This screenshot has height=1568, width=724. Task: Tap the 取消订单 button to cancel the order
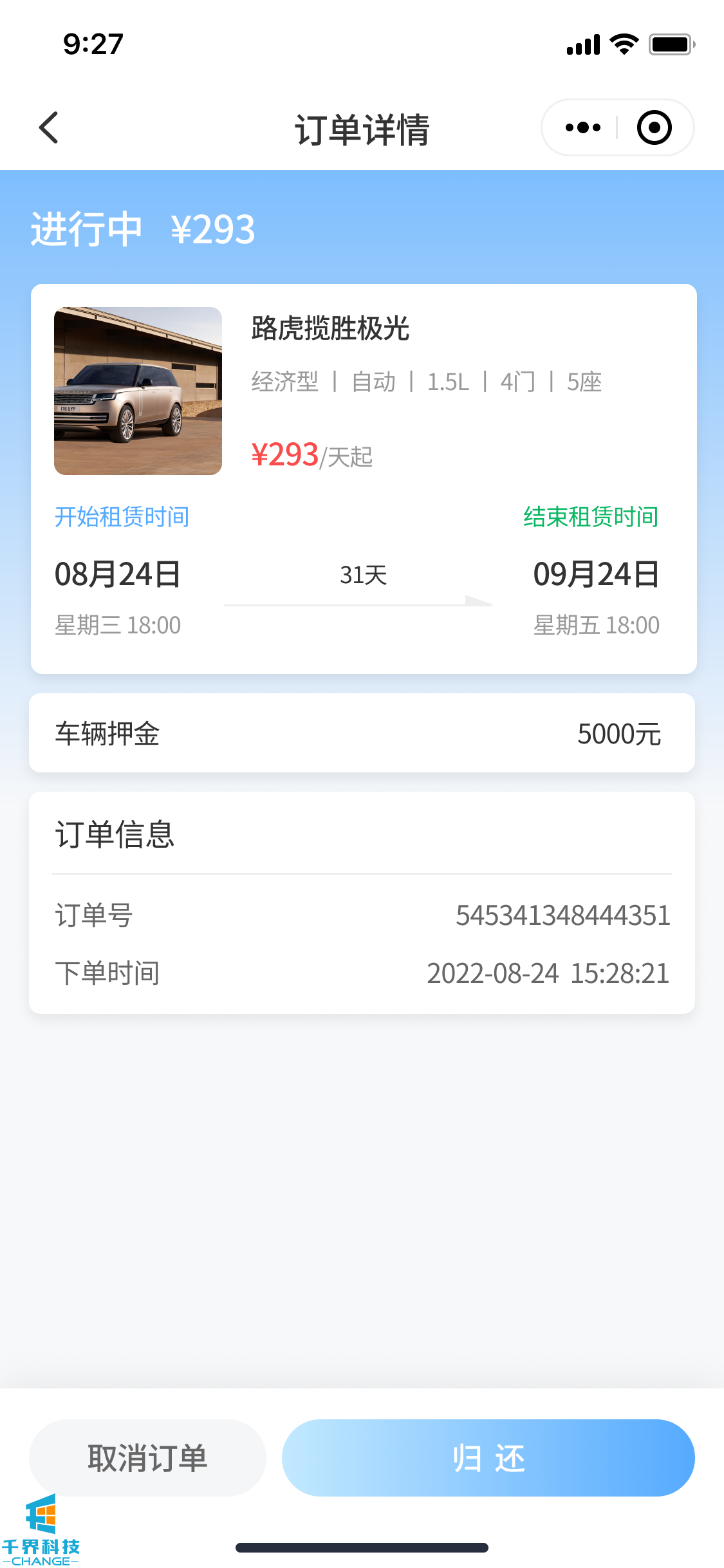(147, 1458)
